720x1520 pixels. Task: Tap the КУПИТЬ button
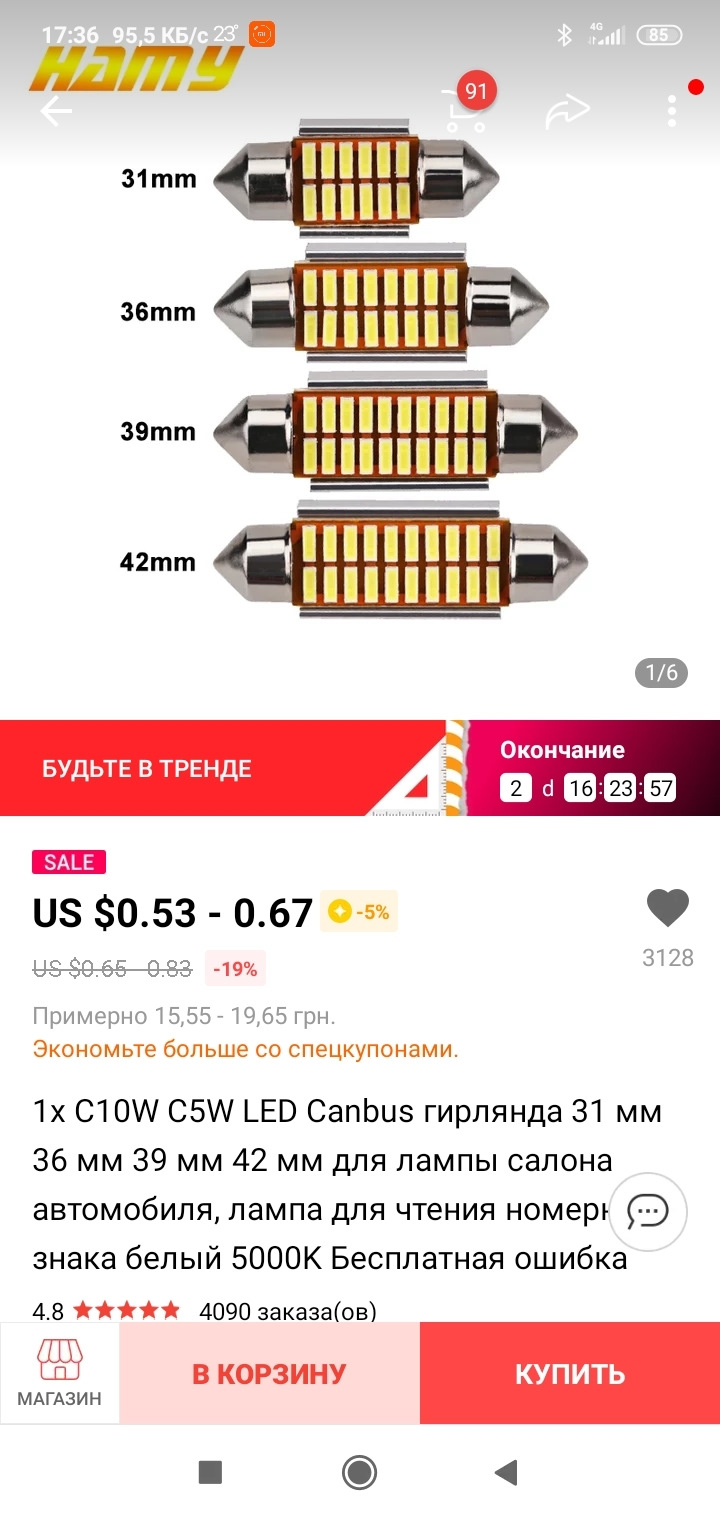(x=569, y=1373)
